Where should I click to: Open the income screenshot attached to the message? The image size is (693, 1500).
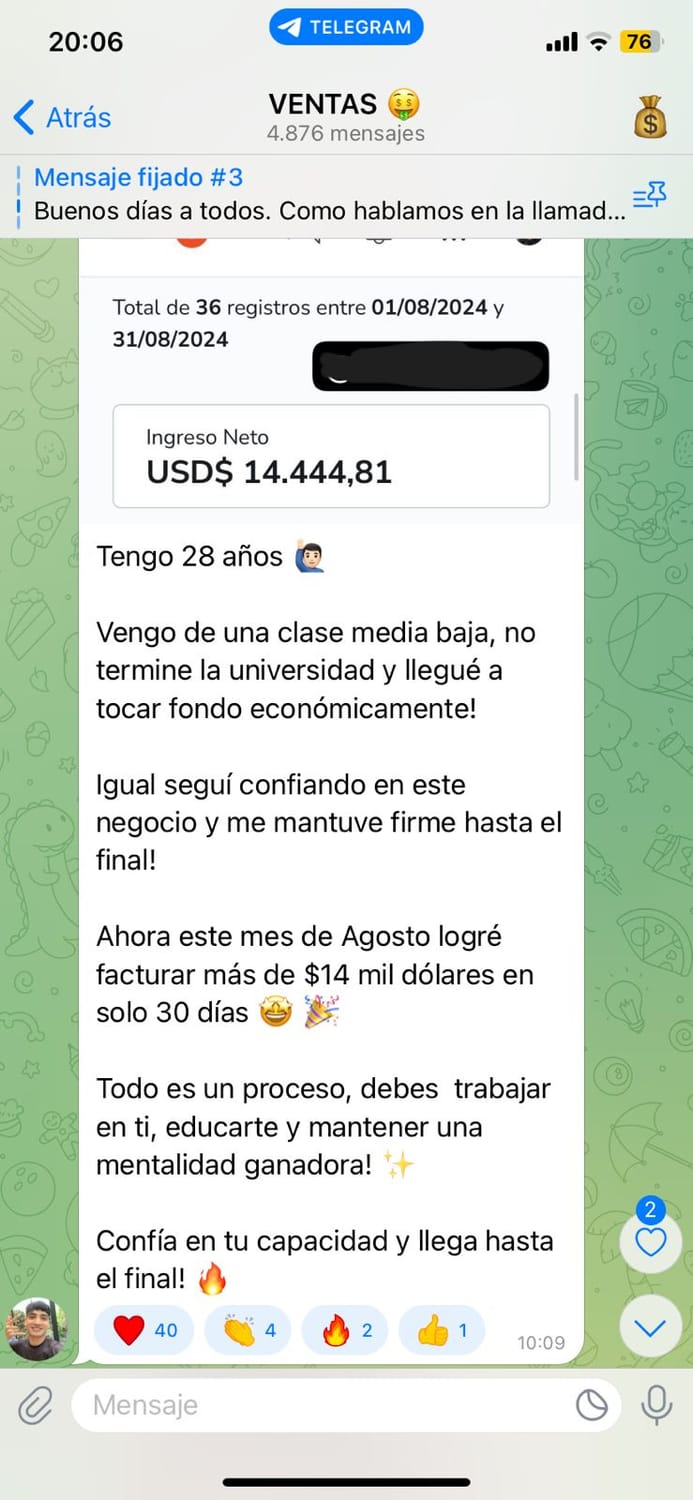[x=330, y=380]
